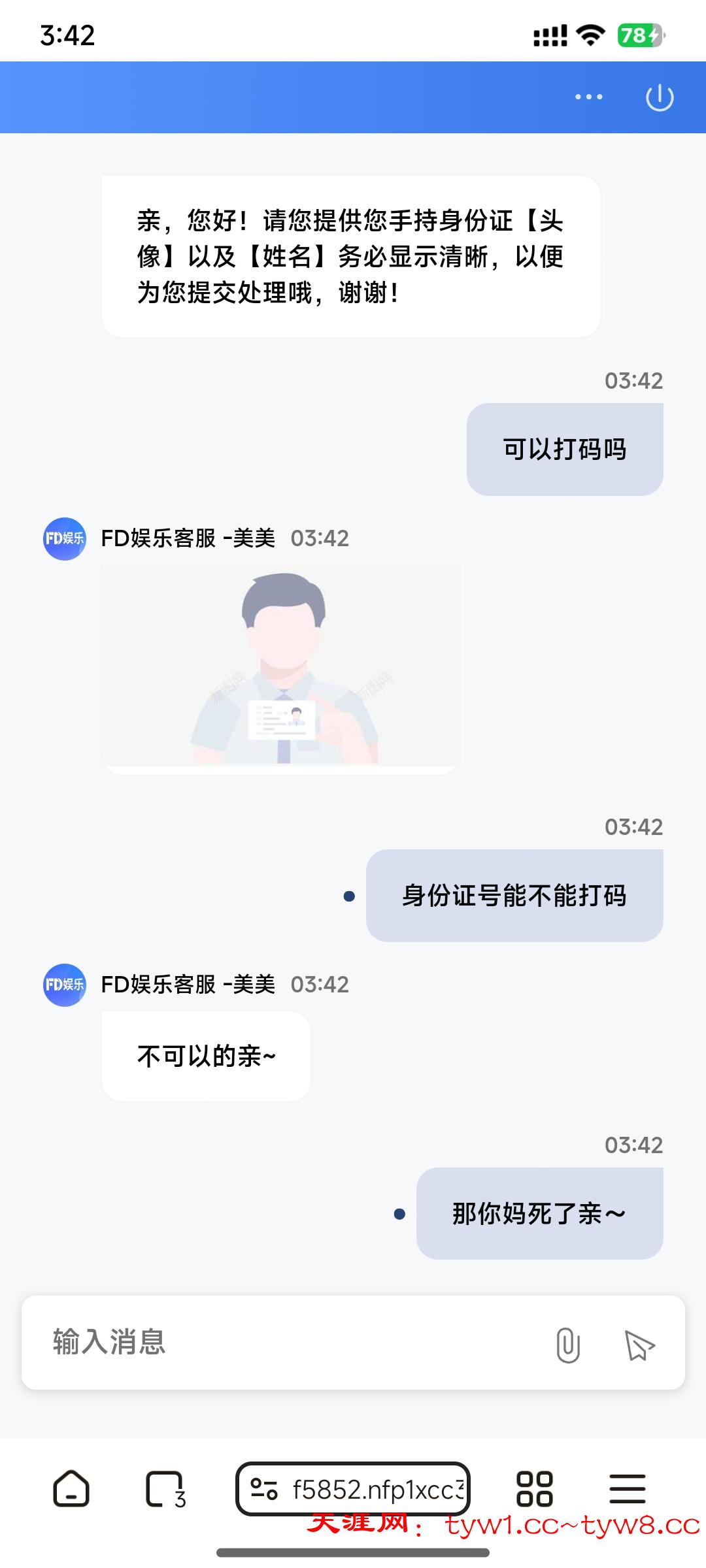
Task: End the chat session with the power icon
Action: [x=660, y=97]
